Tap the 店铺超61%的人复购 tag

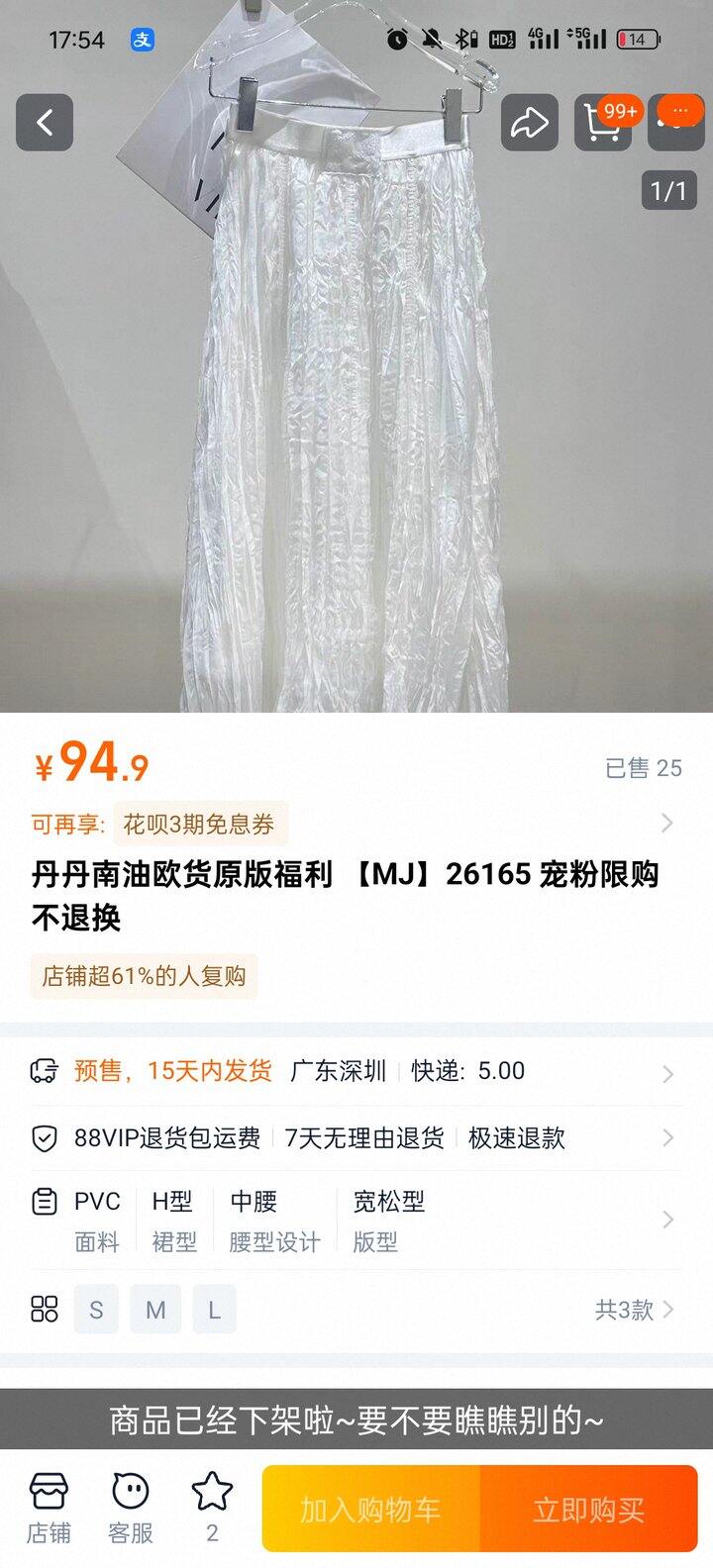point(144,976)
